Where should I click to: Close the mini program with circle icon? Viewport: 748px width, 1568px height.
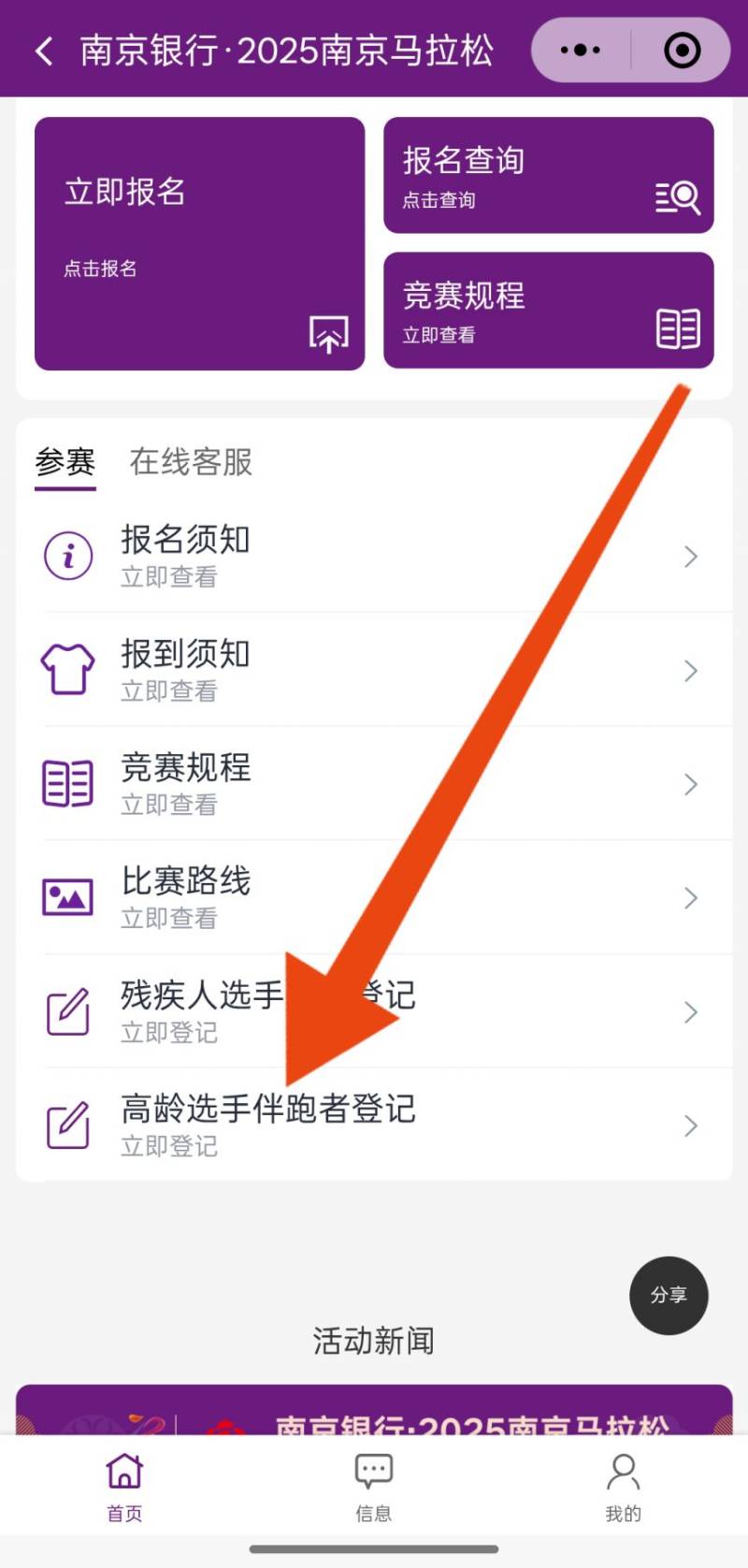[682, 51]
